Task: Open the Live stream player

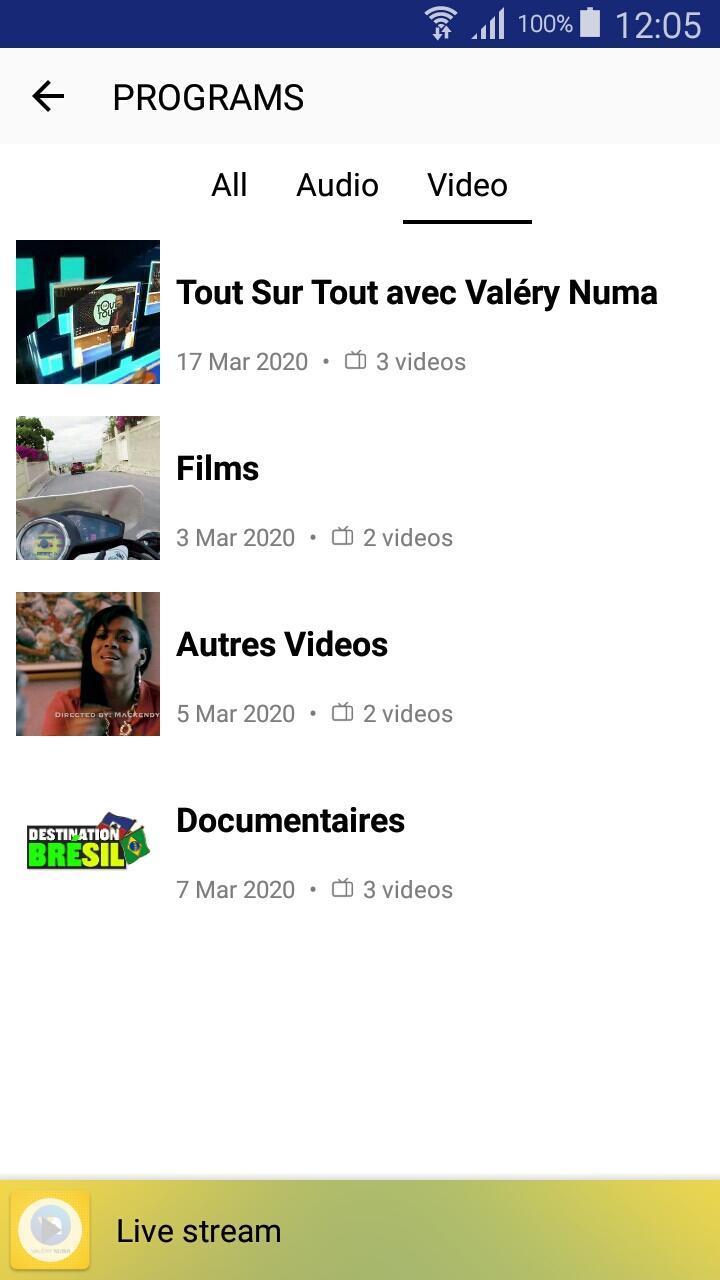Action: click(360, 1230)
